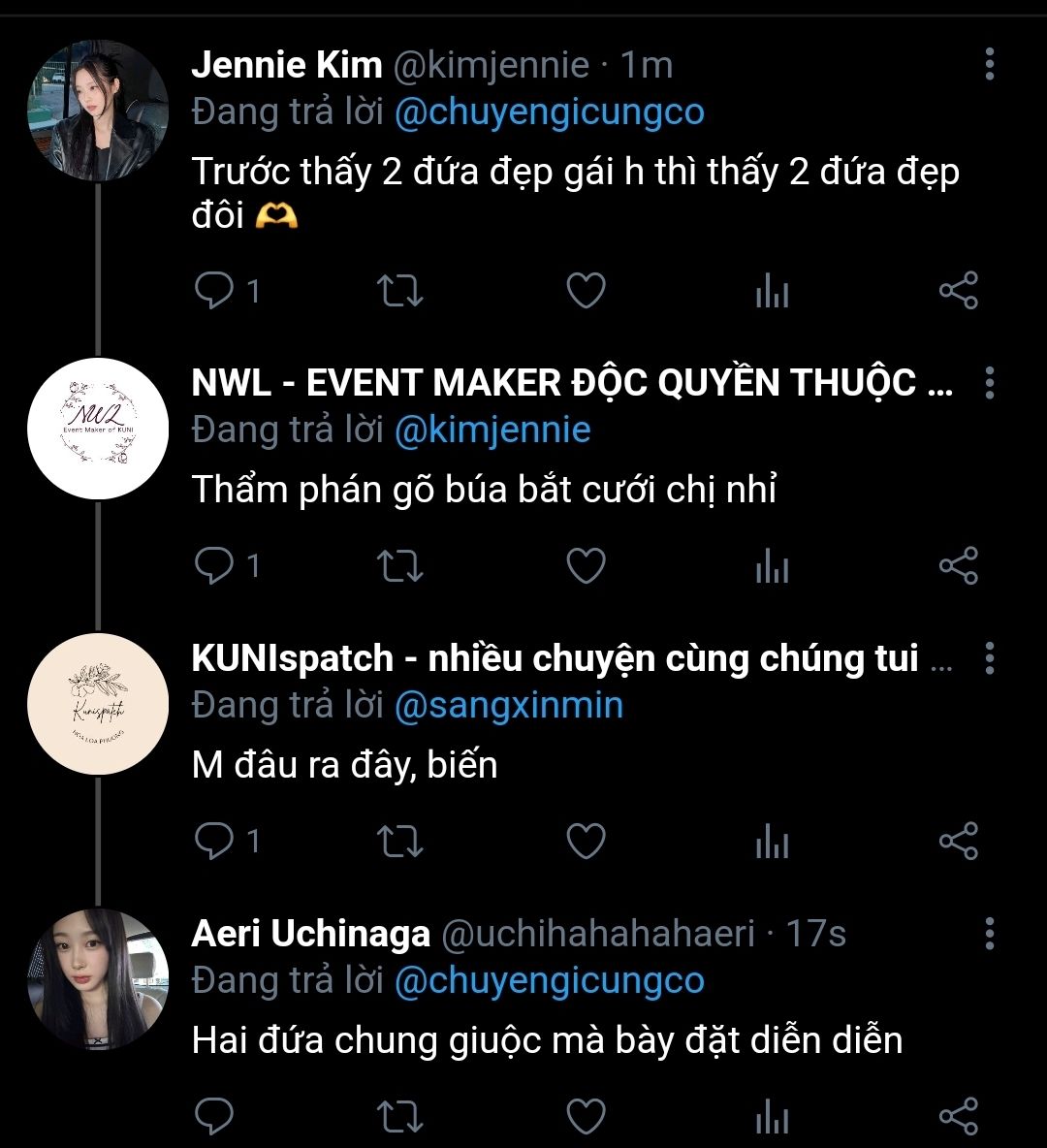This screenshot has width=1047, height=1148.
Task: Retweet the KUNIspatch reply
Action: (399, 842)
